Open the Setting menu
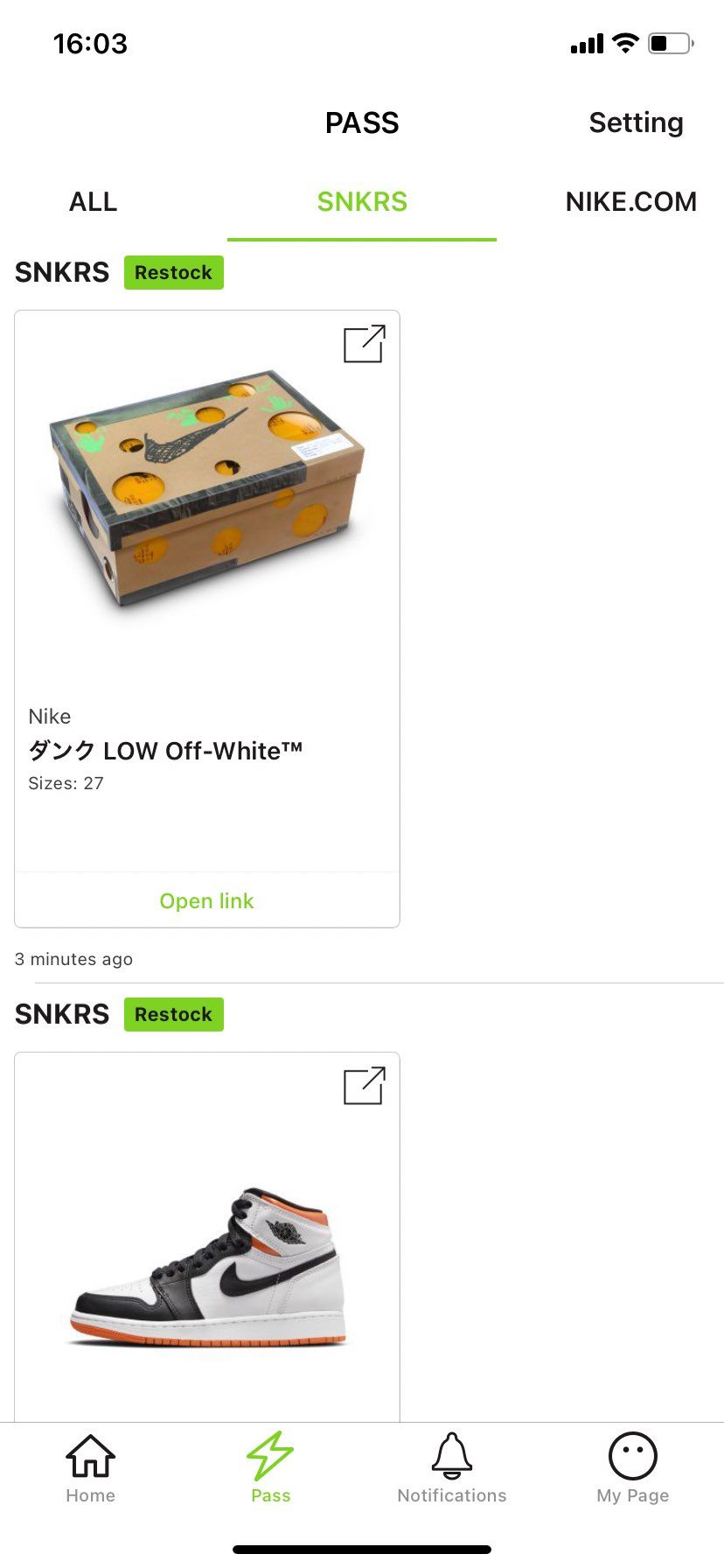724x1568 pixels. (636, 123)
